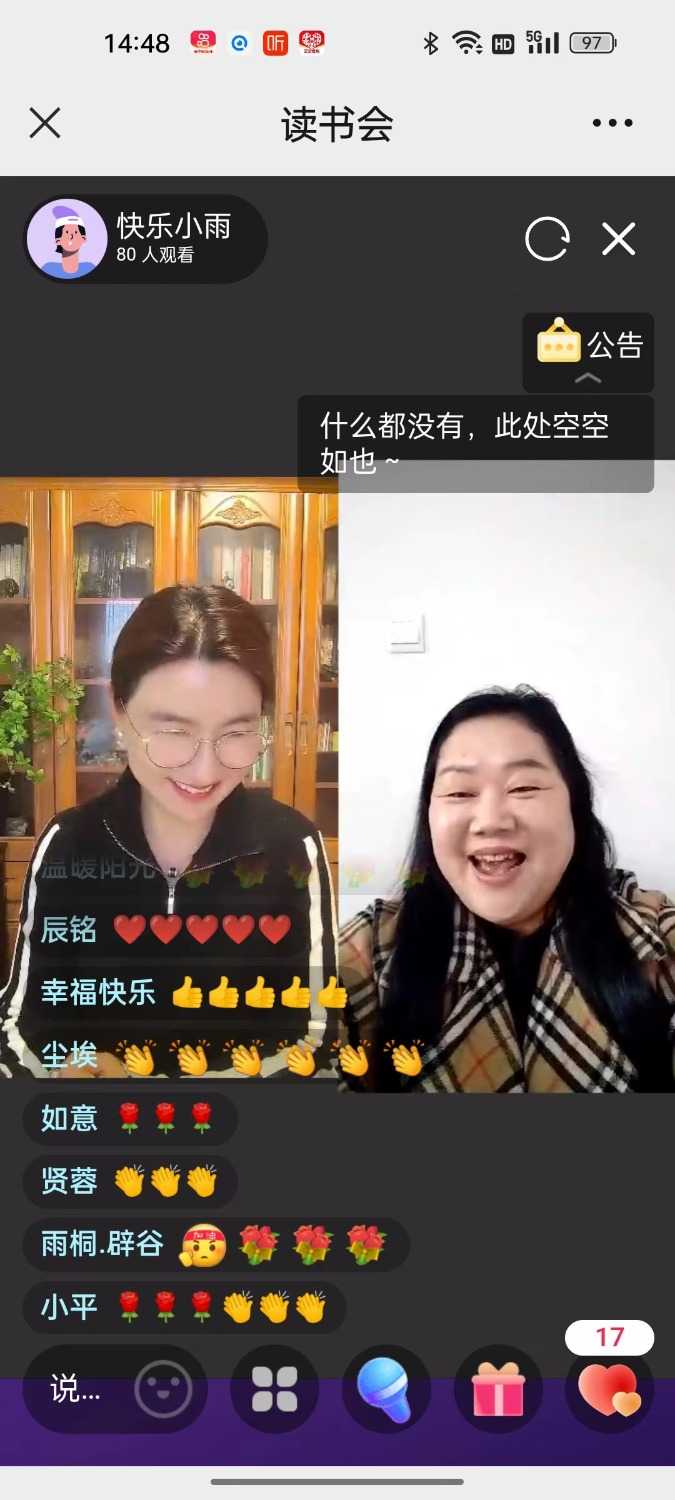Tap the 说... comment input field

pyautogui.click(x=77, y=1389)
